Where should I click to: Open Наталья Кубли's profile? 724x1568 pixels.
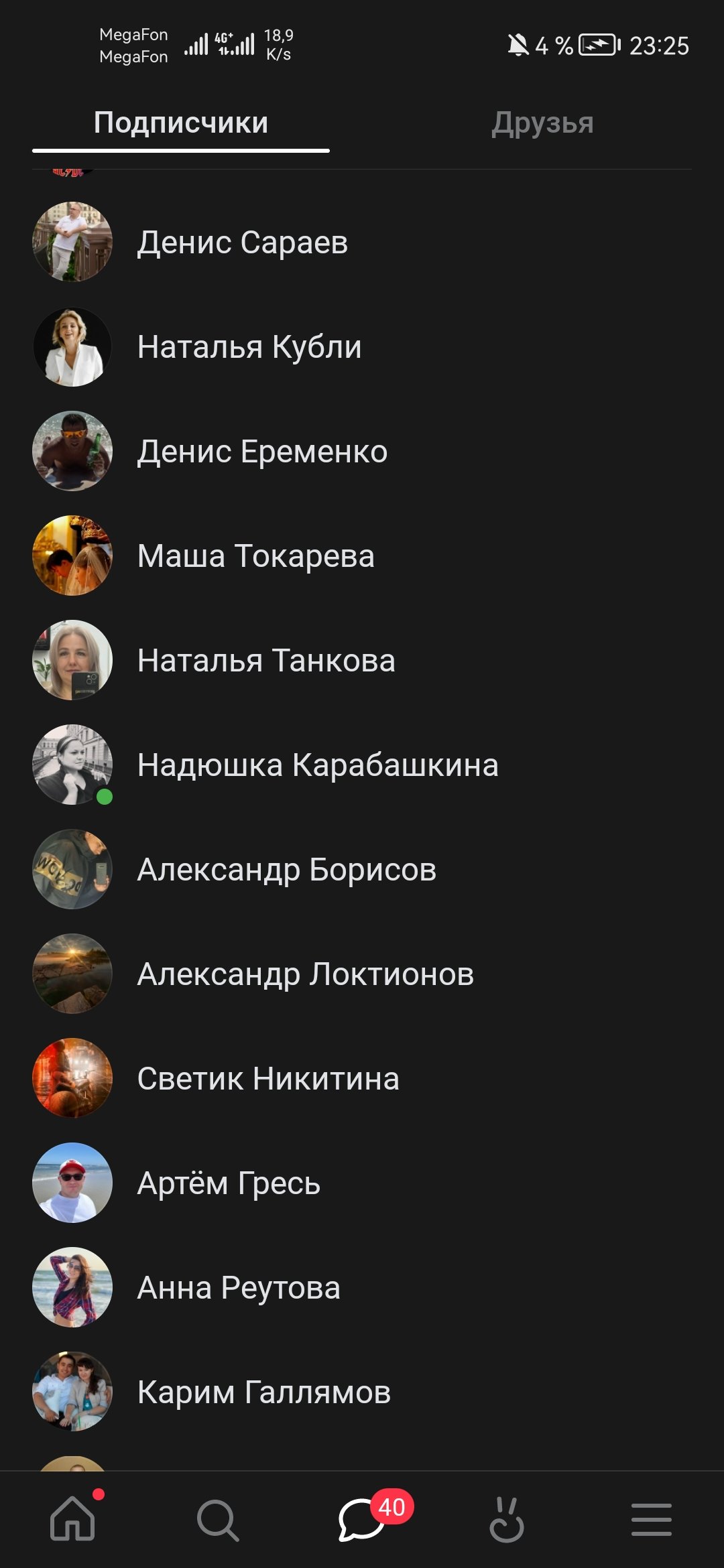pos(249,346)
